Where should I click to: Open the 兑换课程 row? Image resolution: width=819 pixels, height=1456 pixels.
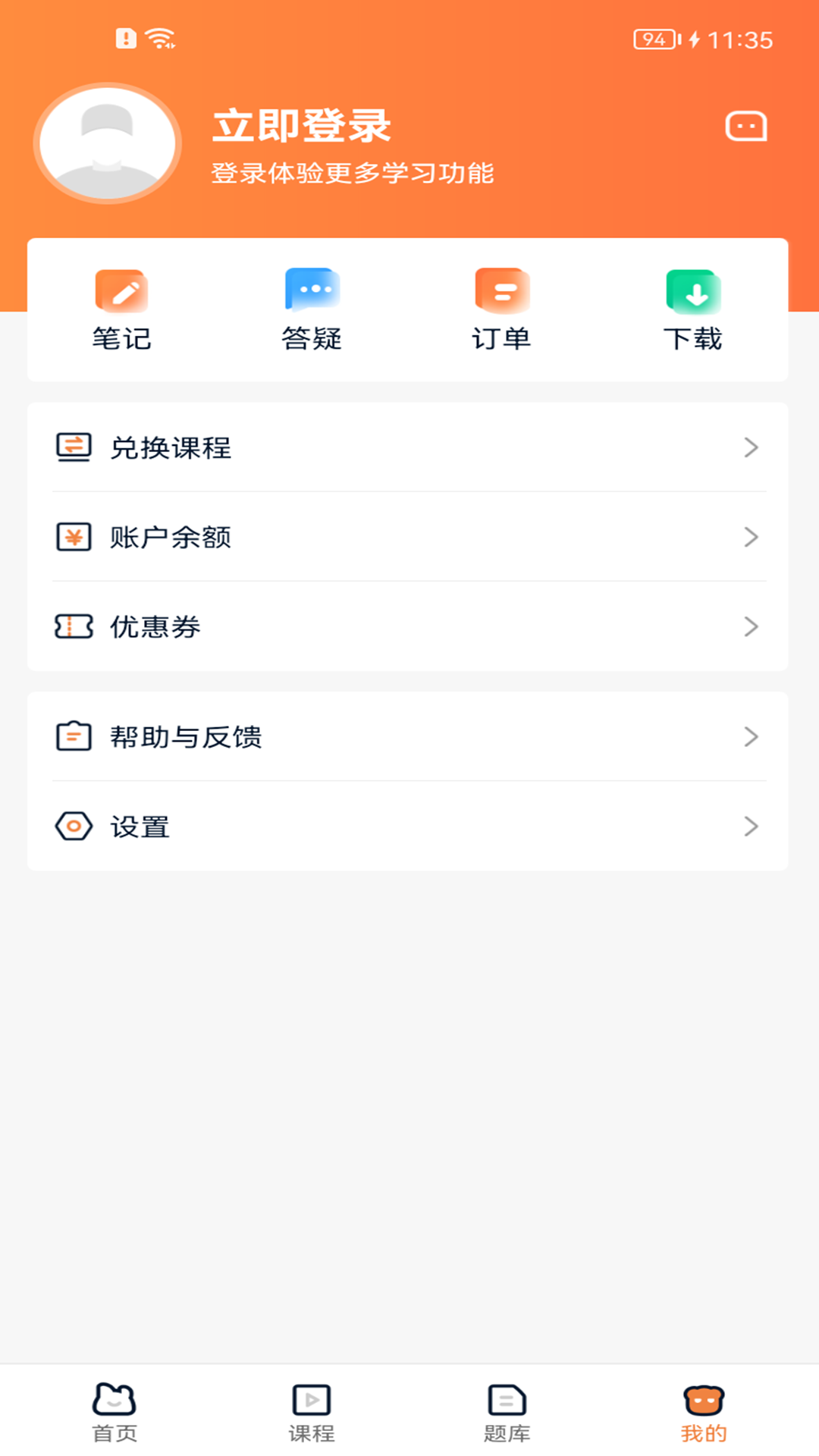(408, 447)
